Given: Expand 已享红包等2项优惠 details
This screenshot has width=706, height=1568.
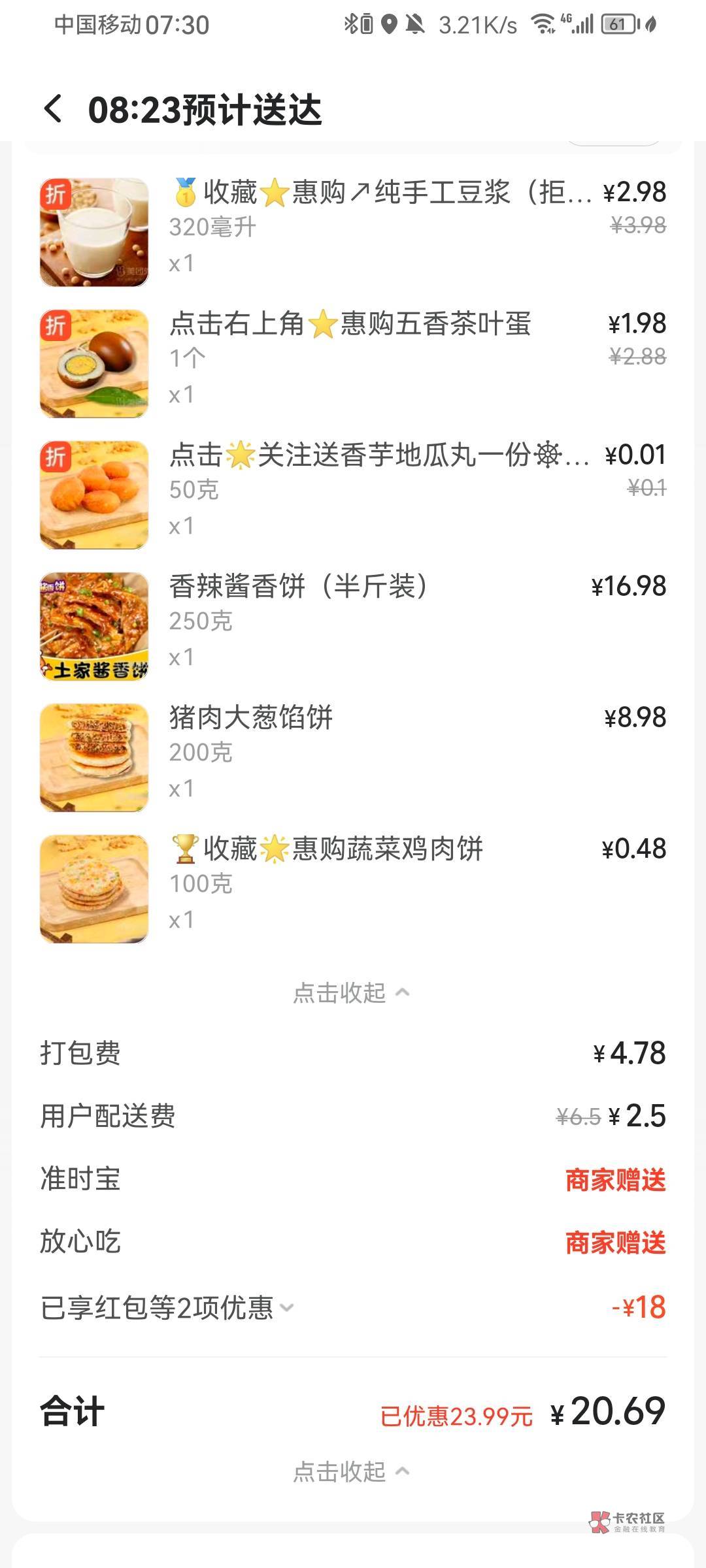Looking at the screenshot, I should [167, 1308].
